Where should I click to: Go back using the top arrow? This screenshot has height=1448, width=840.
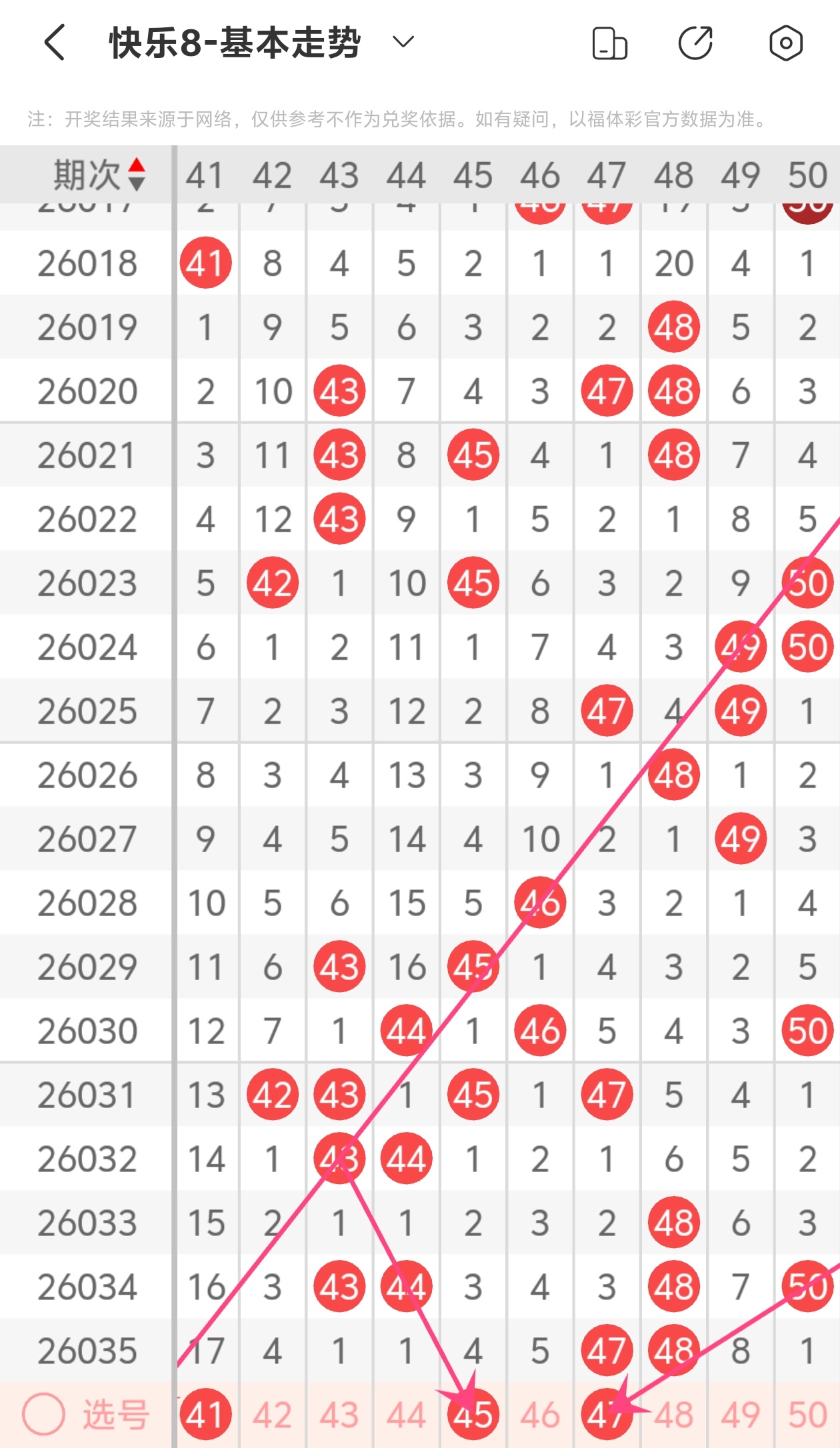click(x=55, y=43)
